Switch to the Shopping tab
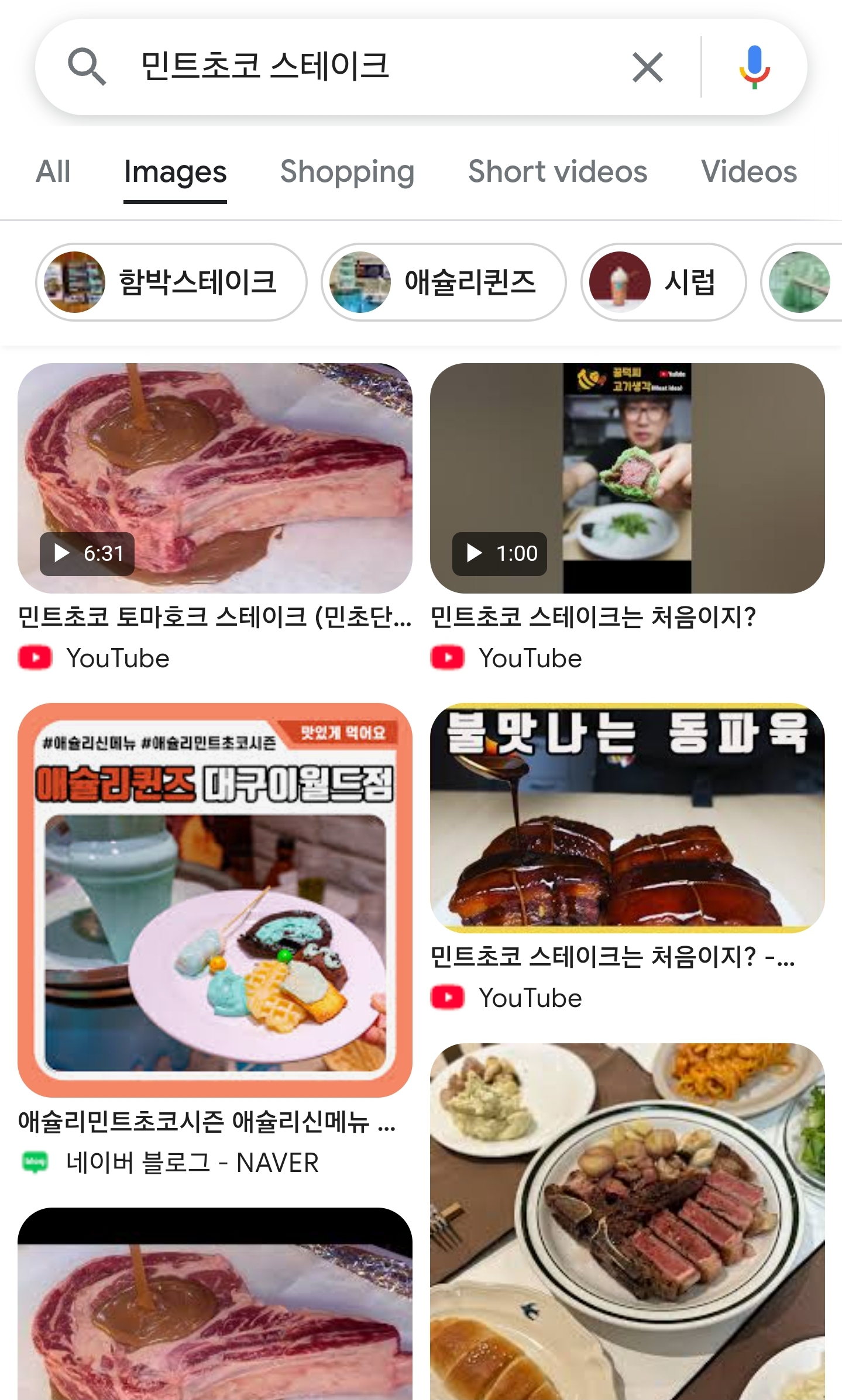 pos(347,172)
